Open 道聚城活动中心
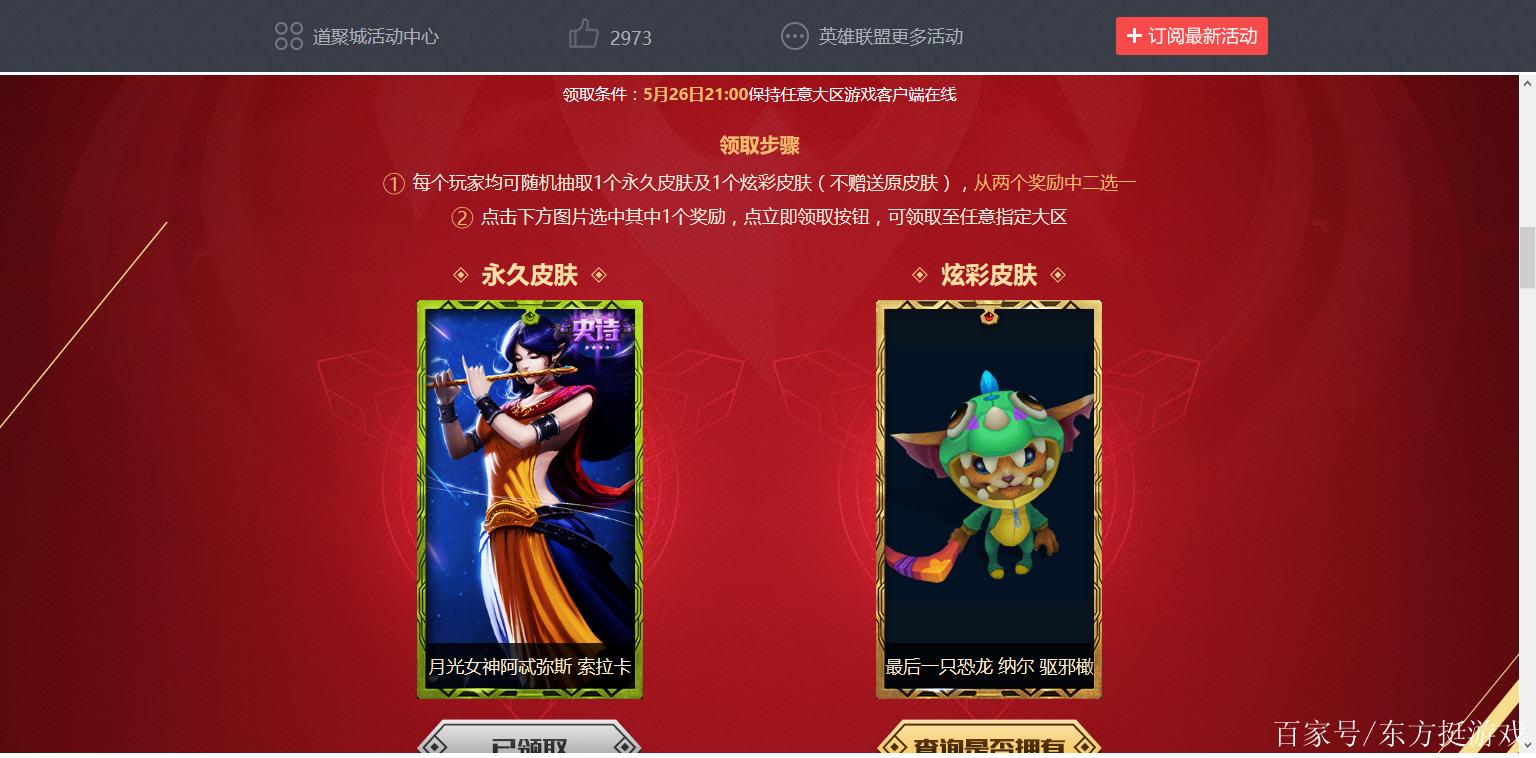This screenshot has width=1536, height=758. coord(357,37)
